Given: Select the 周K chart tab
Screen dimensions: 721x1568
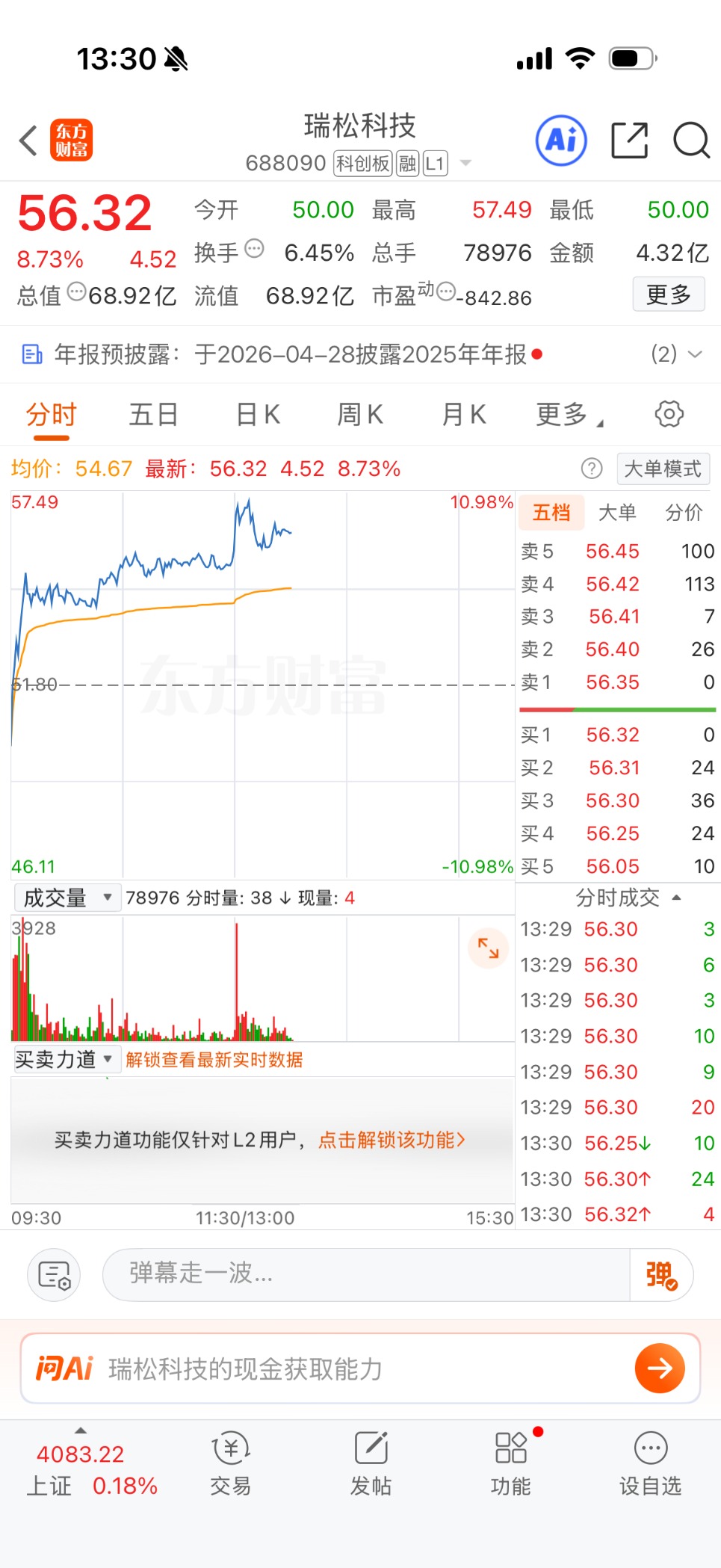Looking at the screenshot, I should tap(360, 414).
